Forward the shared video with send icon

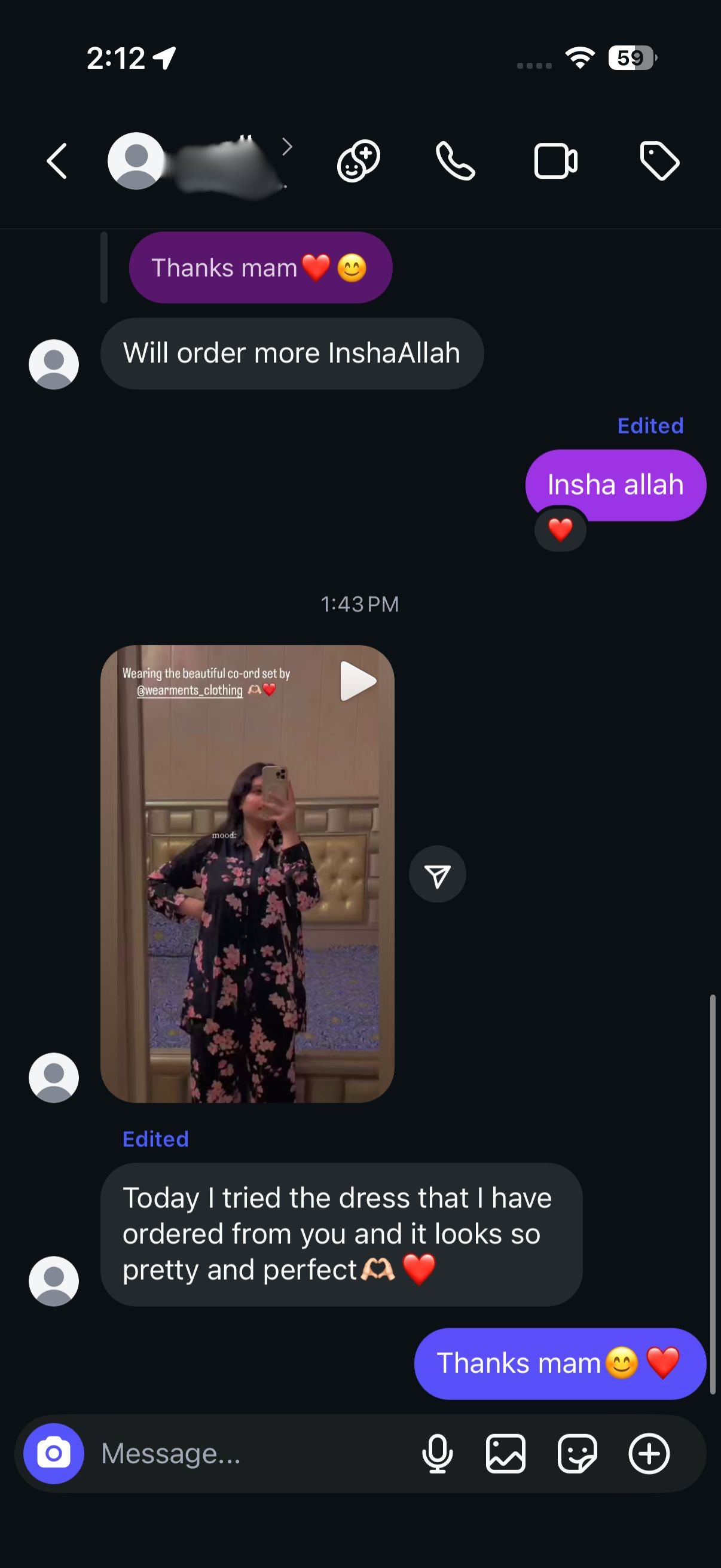click(x=438, y=875)
